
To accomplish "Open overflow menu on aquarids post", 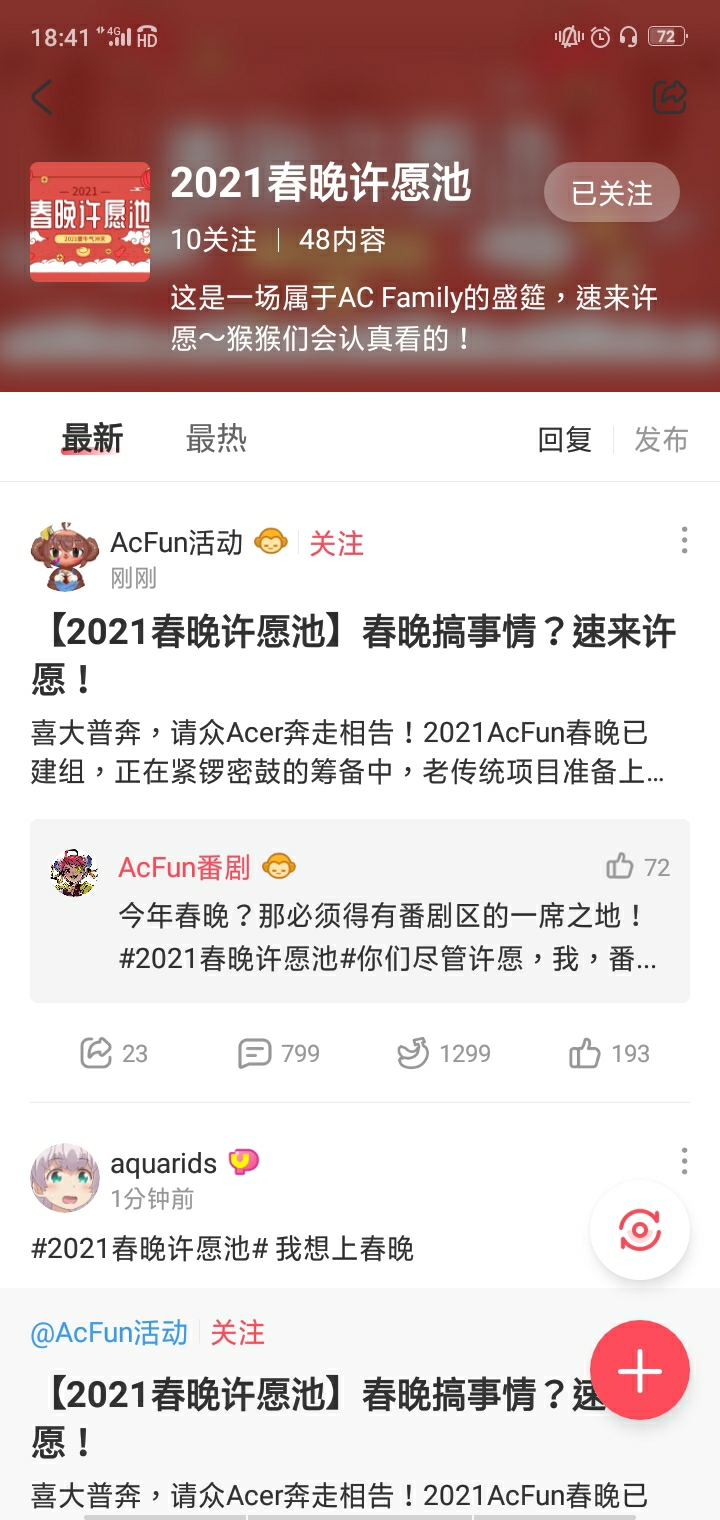I will pos(684,1161).
